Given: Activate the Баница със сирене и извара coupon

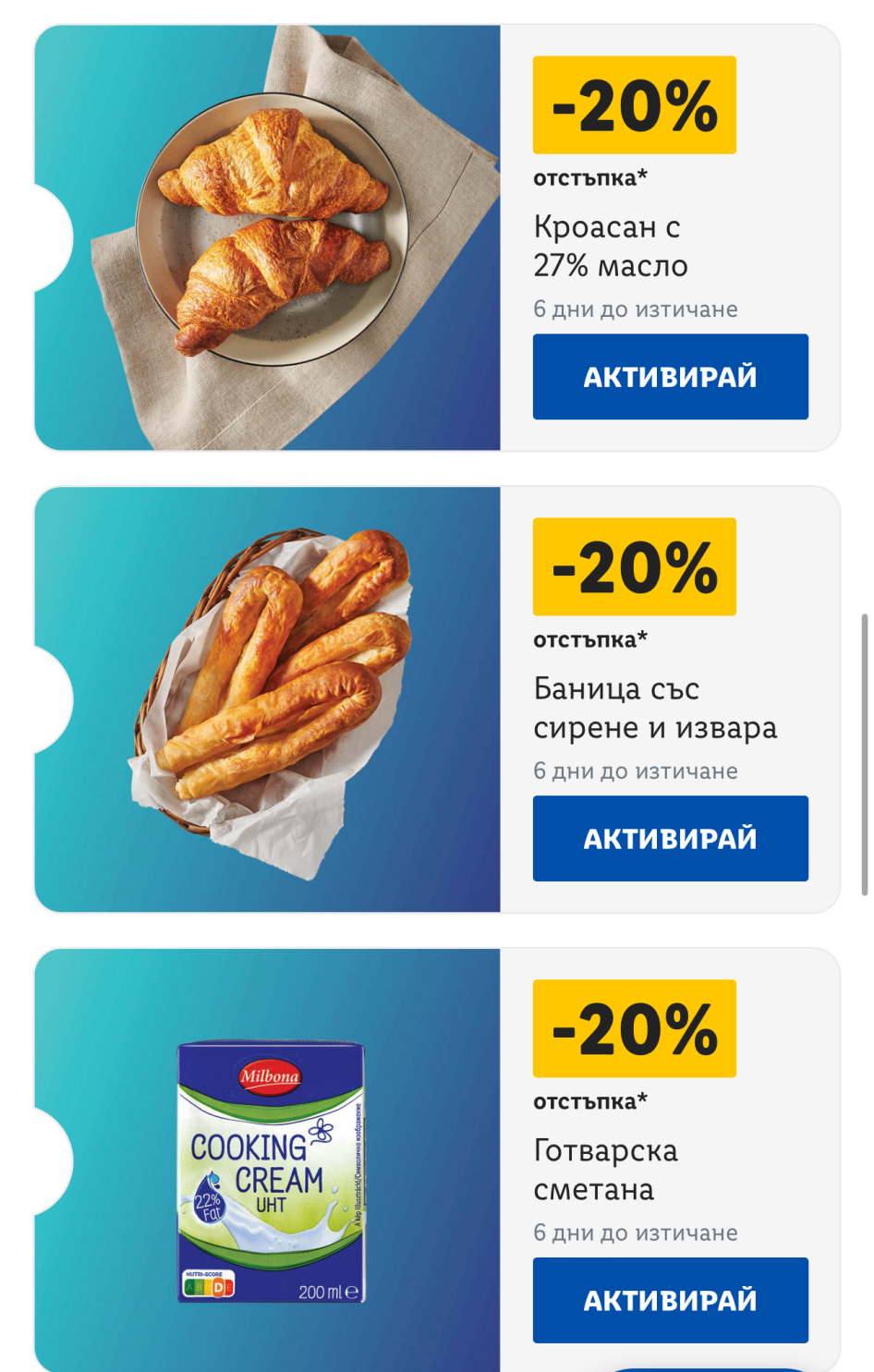Looking at the screenshot, I should point(670,838).
